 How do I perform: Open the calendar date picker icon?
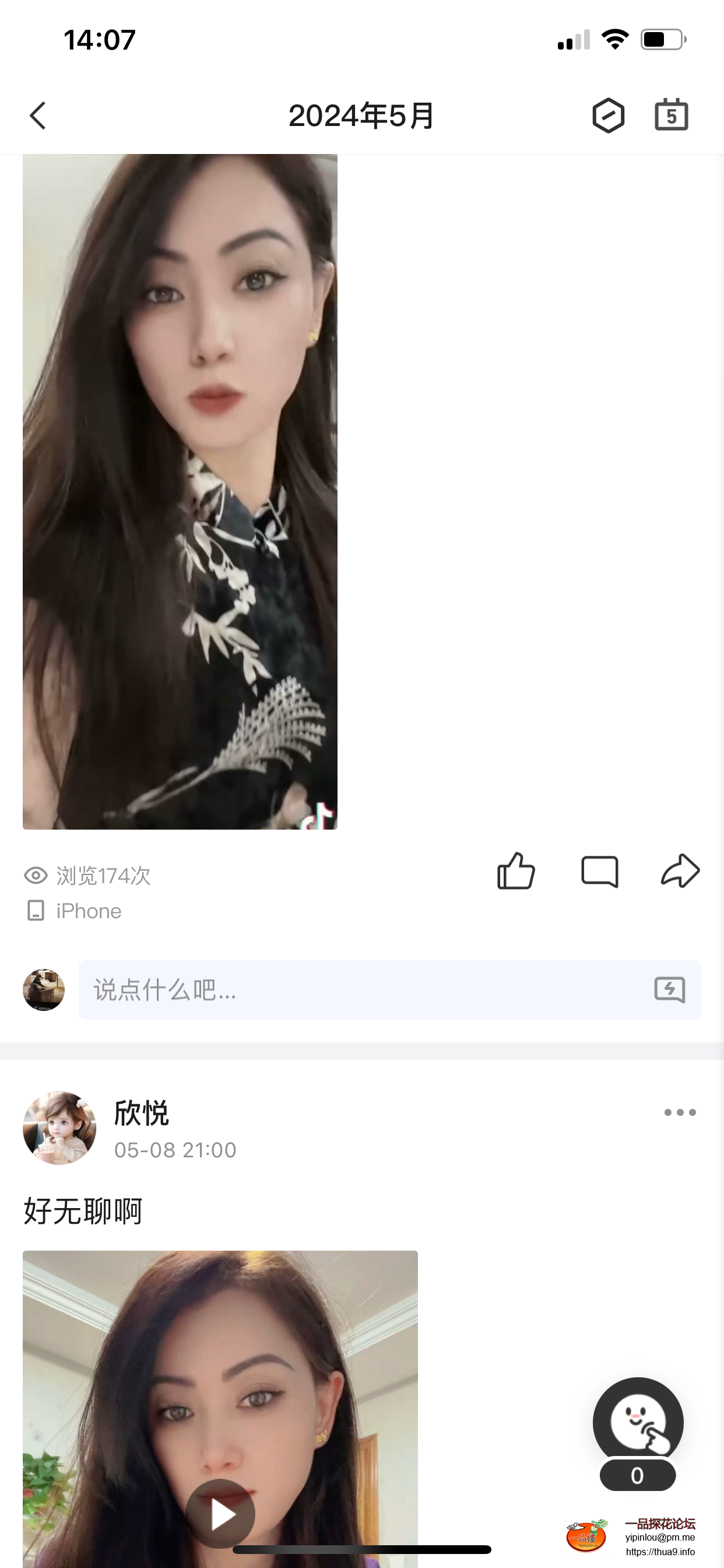(671, 114)
